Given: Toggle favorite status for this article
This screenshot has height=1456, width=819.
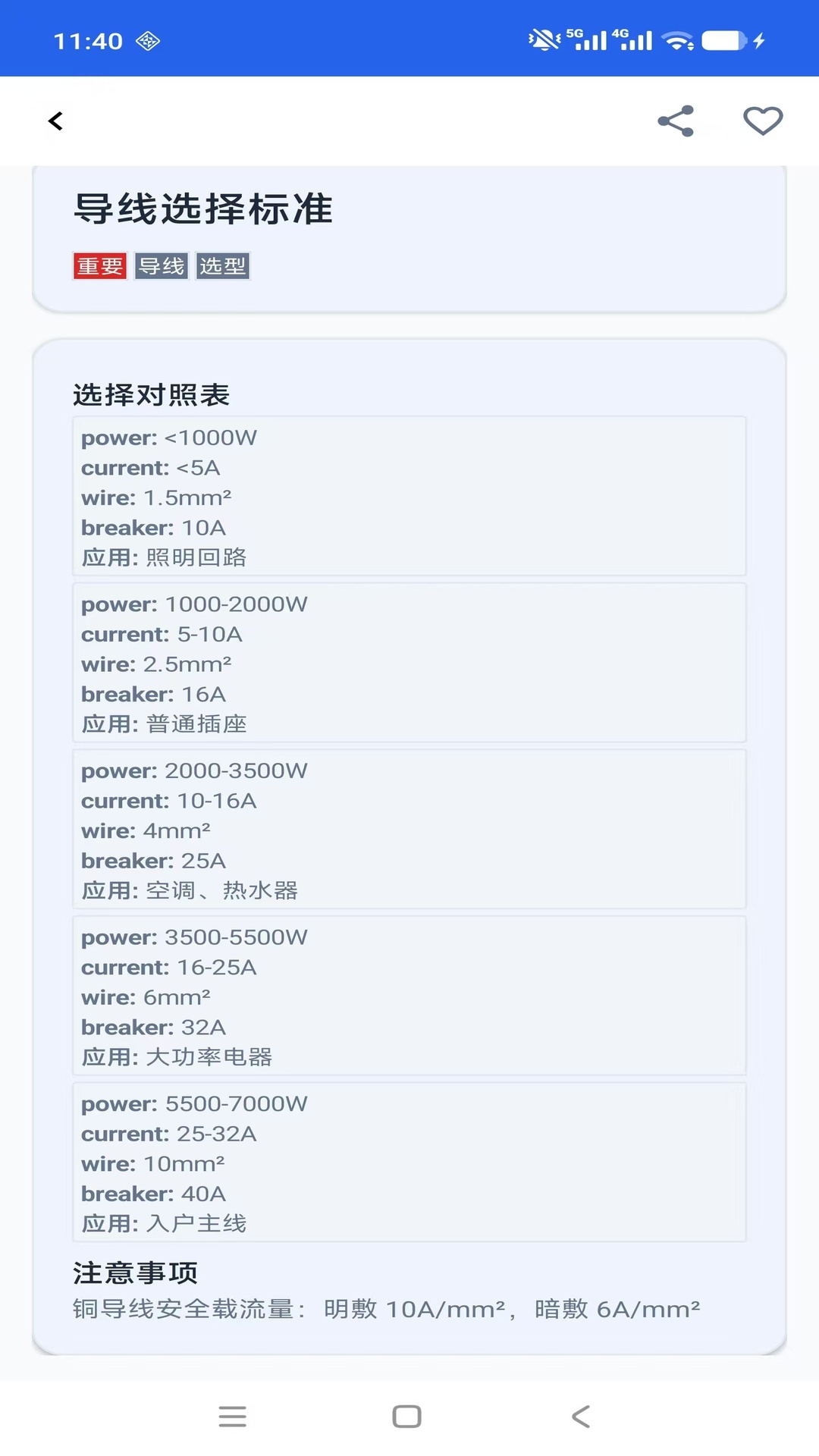Looking at the screenshot, I should 763,121.
